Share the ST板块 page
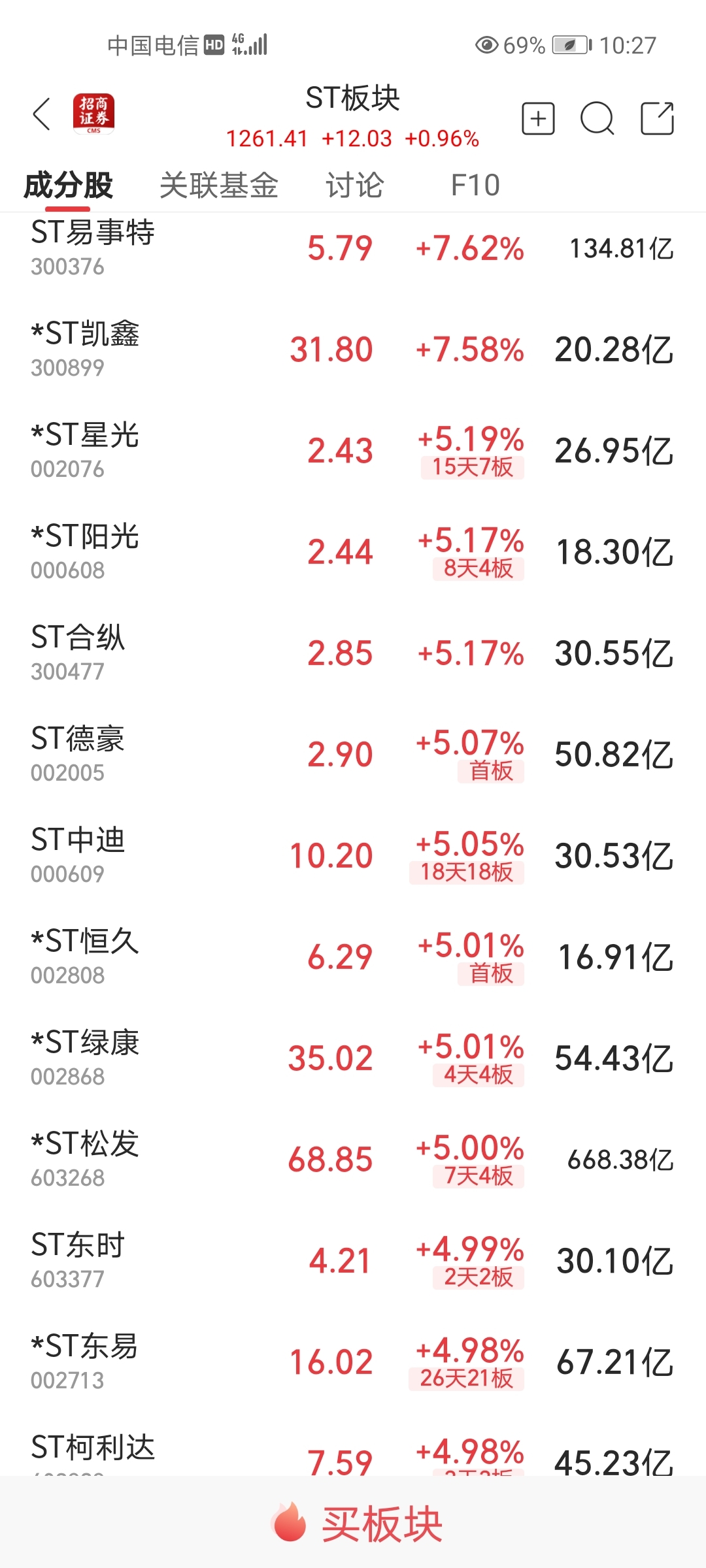Screen dimensions: 706x1568 tap(657, 118)
